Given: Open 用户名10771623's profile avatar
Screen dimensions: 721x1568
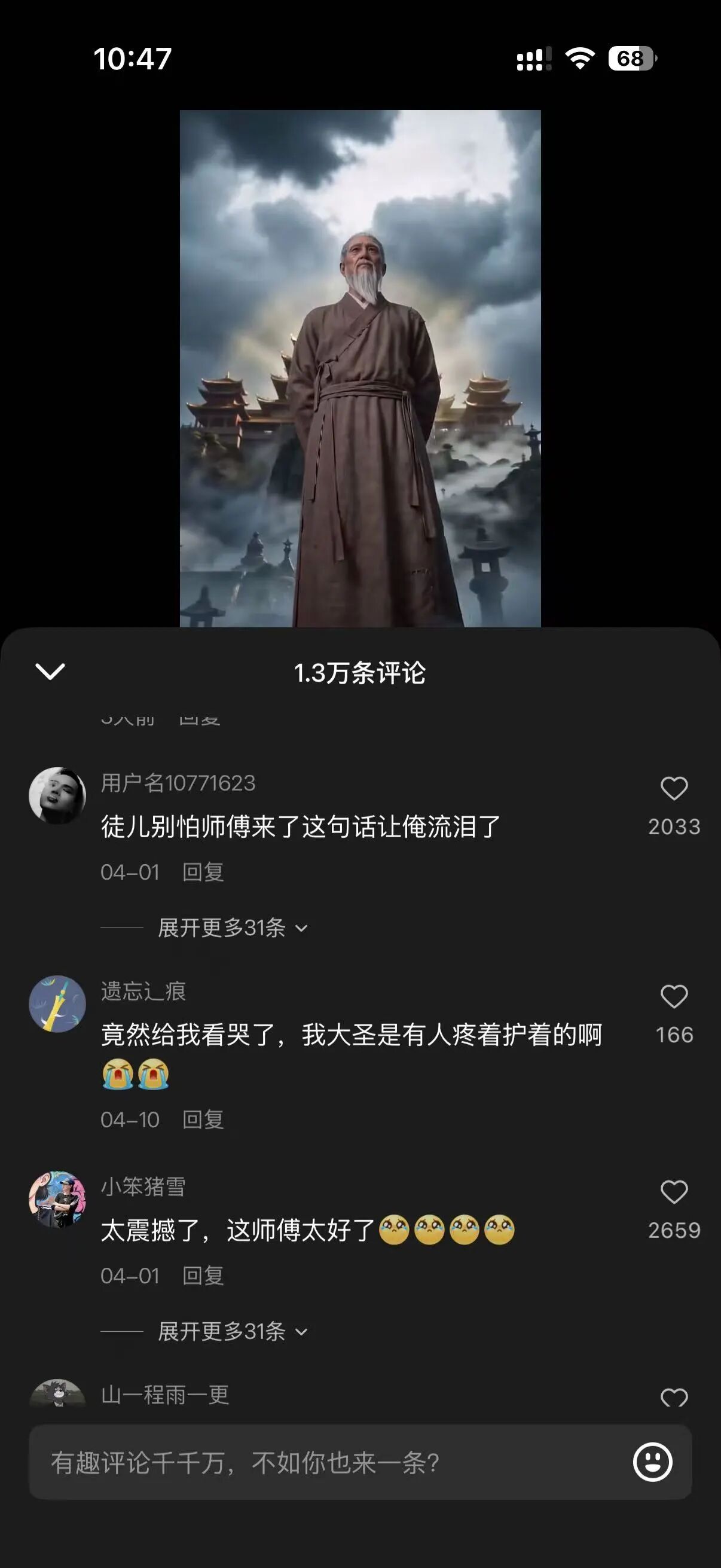Looking at the screenshot, I should (57, 795).
